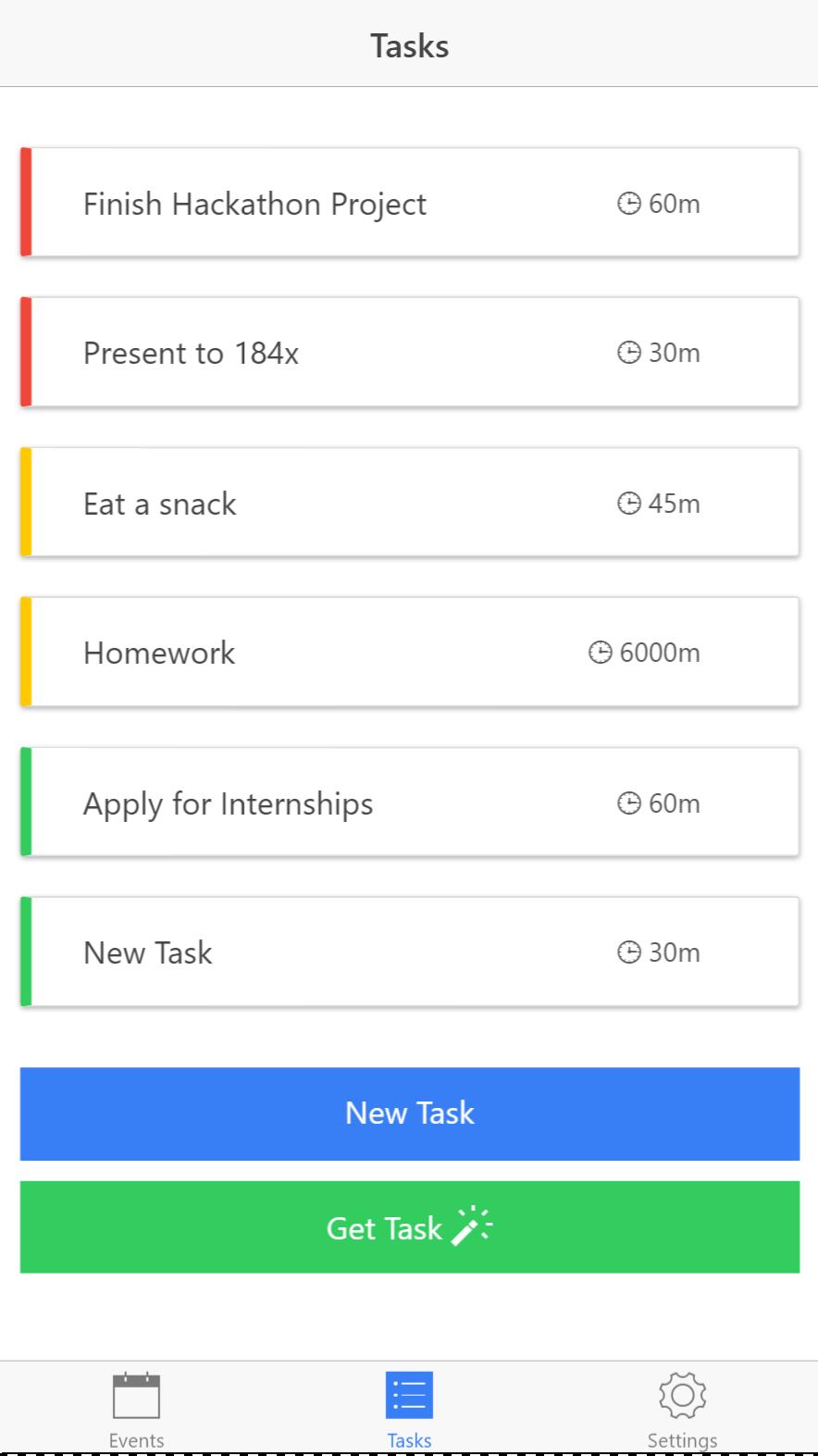Select the Tasks tab
The height and width of the screenshot is (1456, 818).
[409, 1410]
